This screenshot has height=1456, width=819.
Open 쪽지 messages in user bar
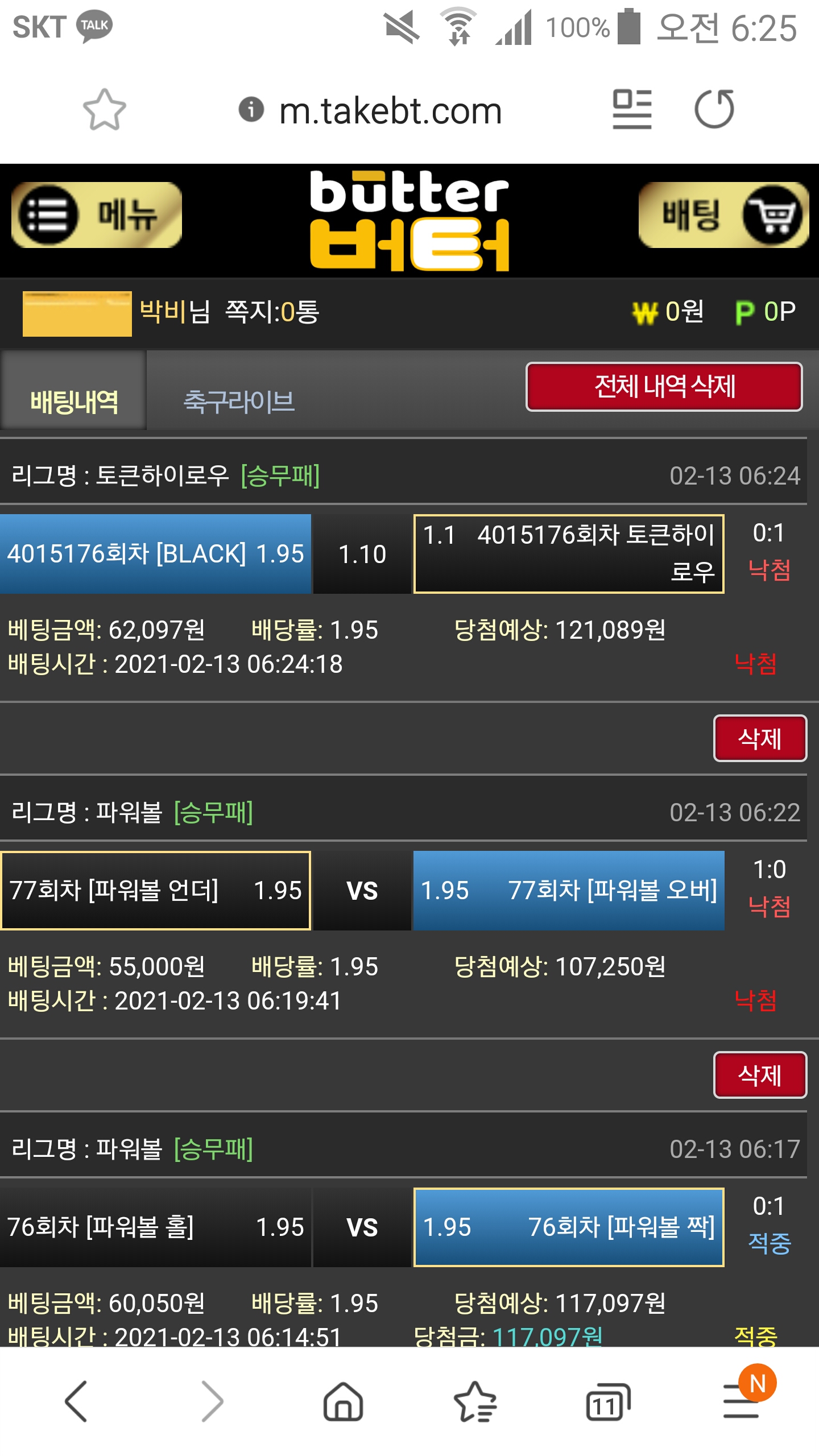272,312
